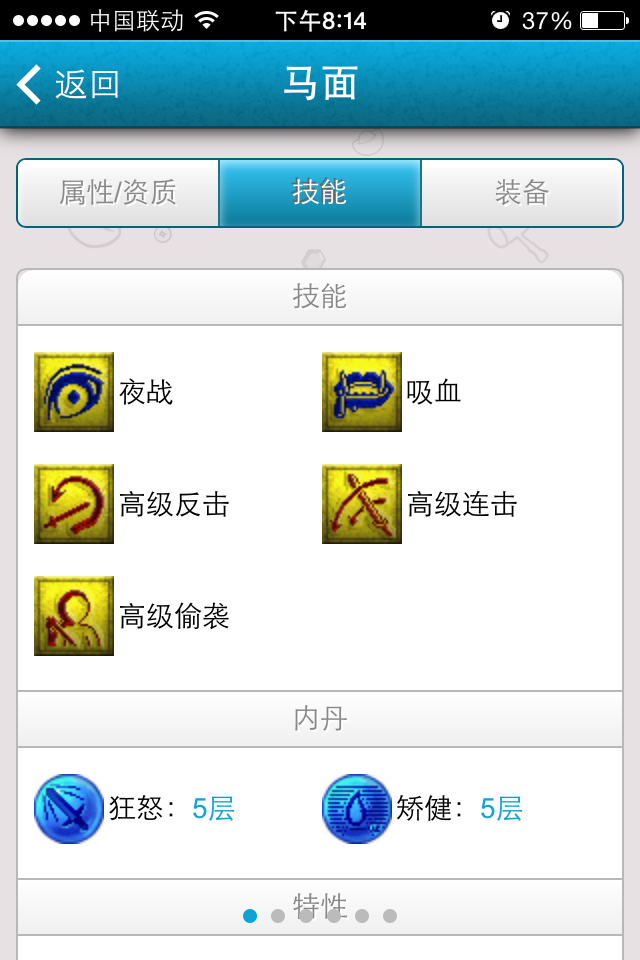This screenshot has width=640, height=960.
Task: View the 吸血 skill details
Action: (362, 392)
